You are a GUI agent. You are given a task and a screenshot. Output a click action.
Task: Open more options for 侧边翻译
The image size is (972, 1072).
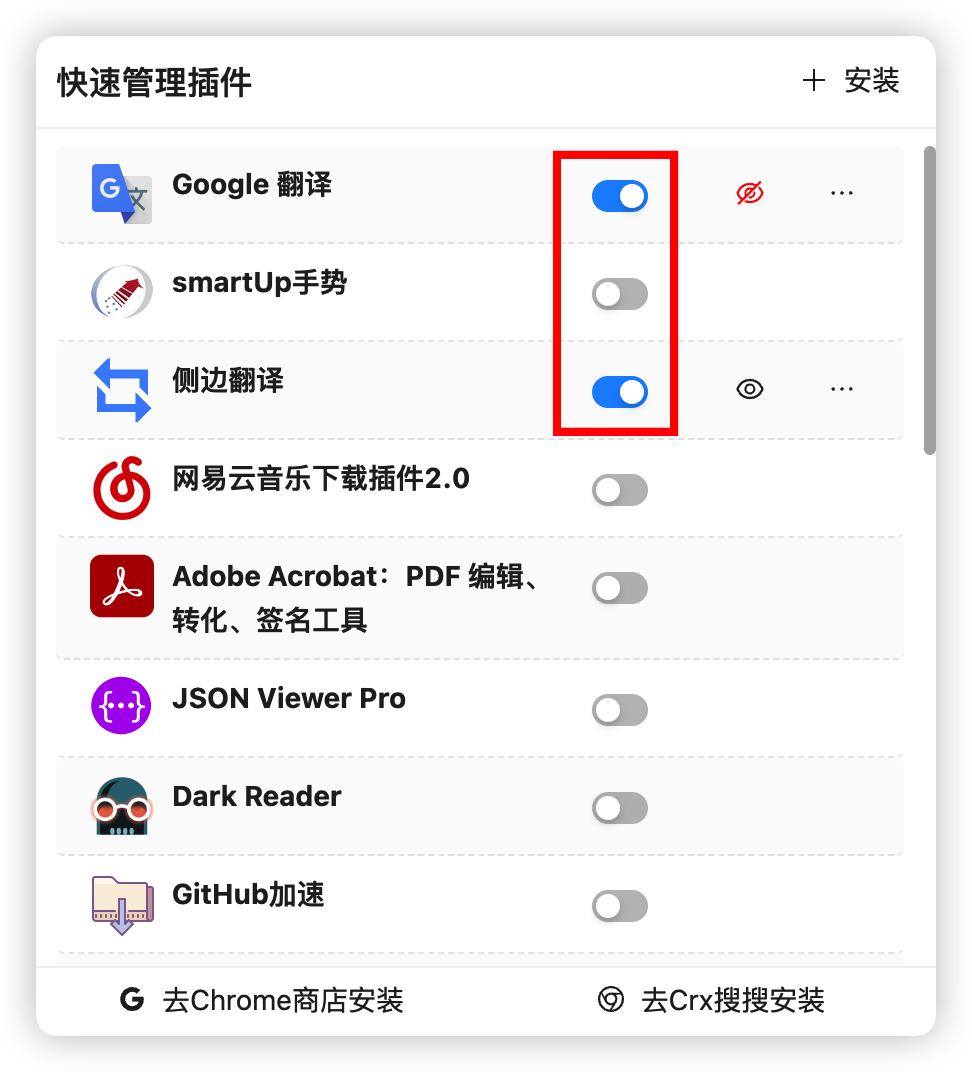point(842,389)
